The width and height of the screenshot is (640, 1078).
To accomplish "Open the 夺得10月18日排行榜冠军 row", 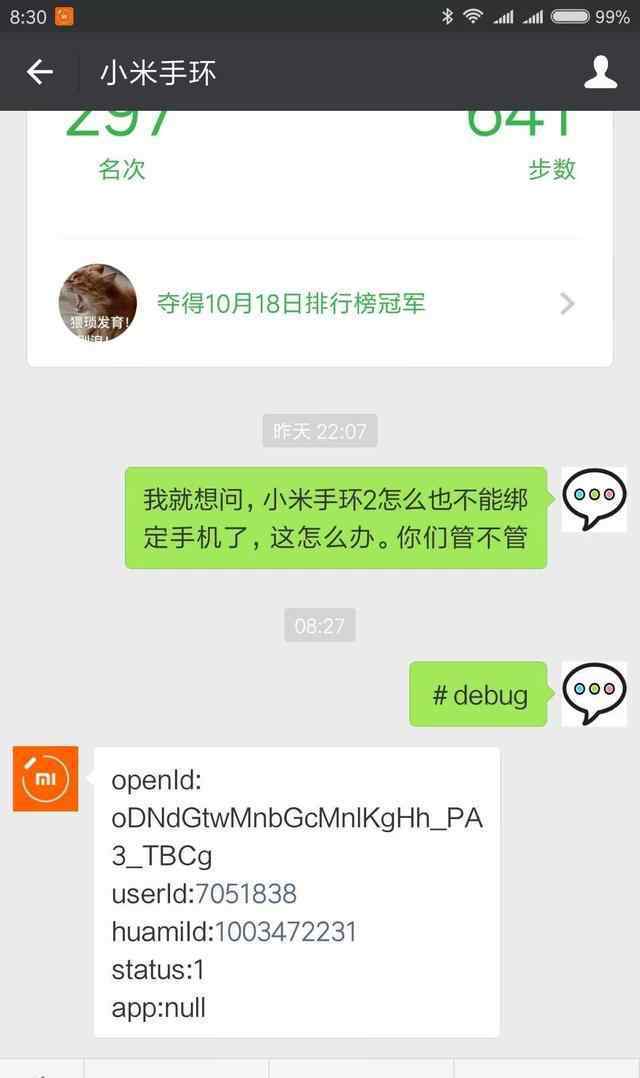I will click(x=319, y=303).
